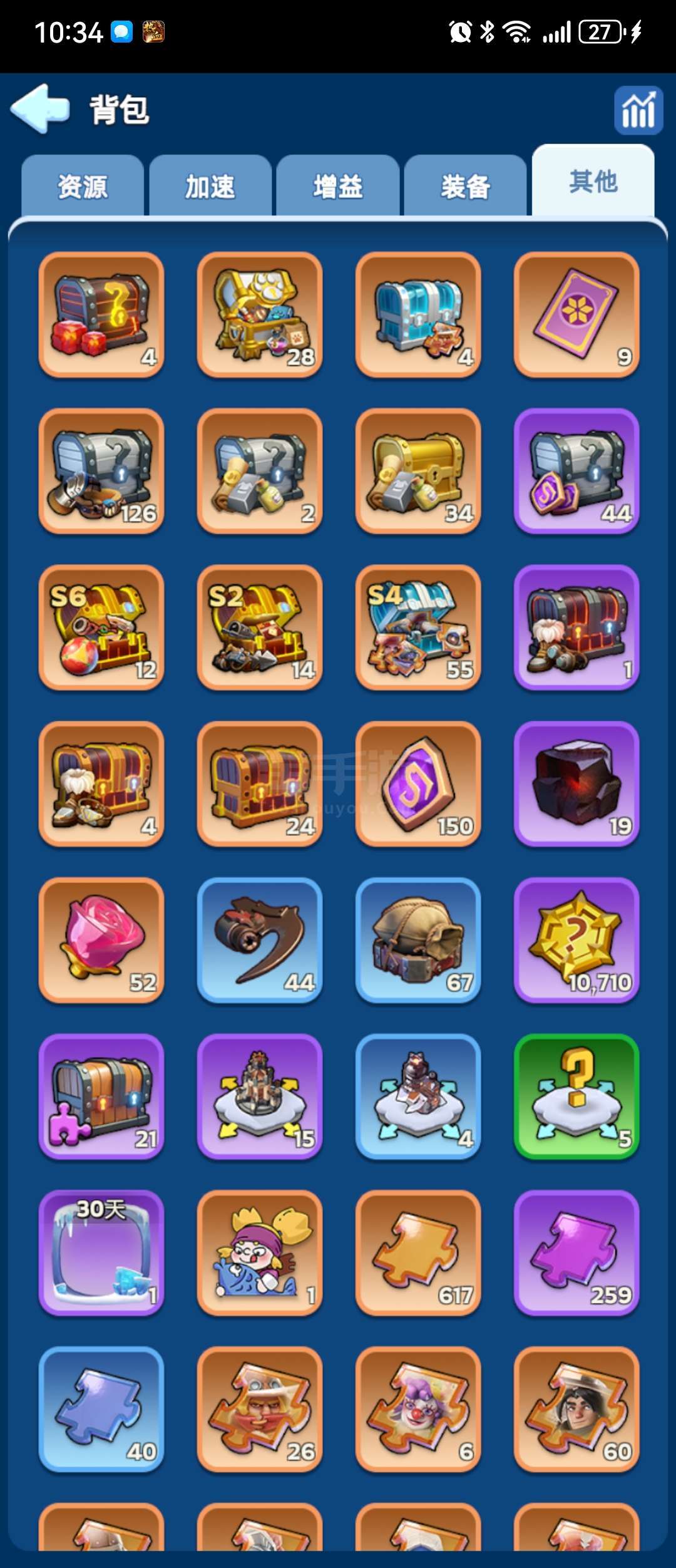Switch to the 资源 tab
Image resolution: width=676 pixels, height=1568 pixels.
click(x=83, y=187)
